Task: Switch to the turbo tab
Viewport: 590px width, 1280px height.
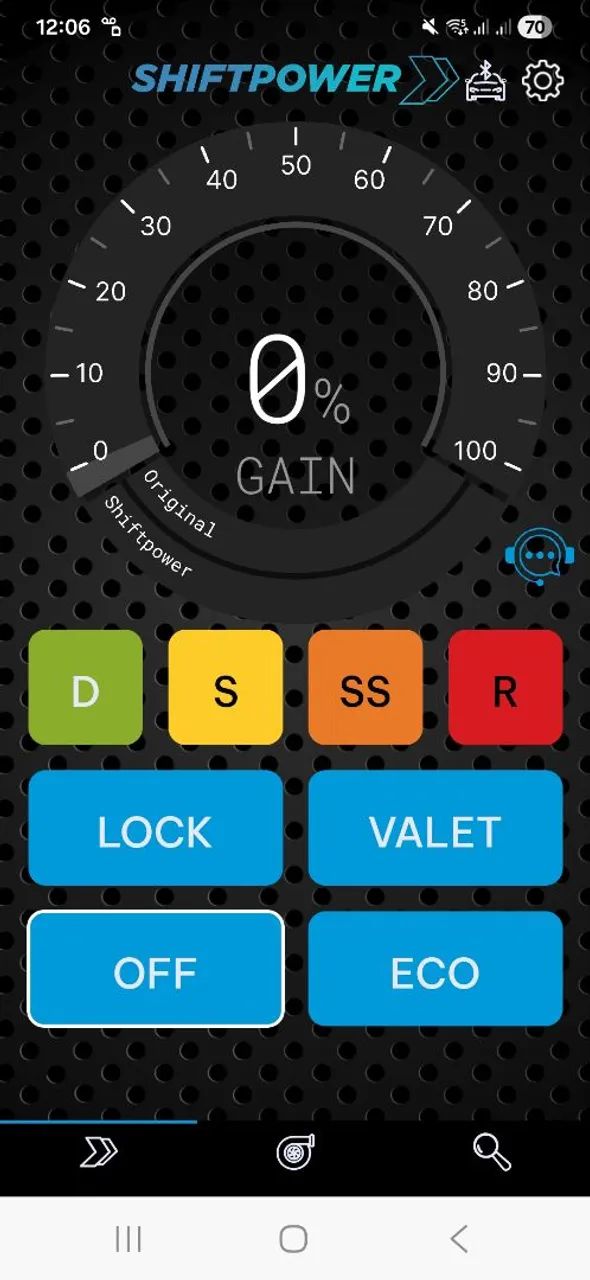Action: (x=296, y=1152)
